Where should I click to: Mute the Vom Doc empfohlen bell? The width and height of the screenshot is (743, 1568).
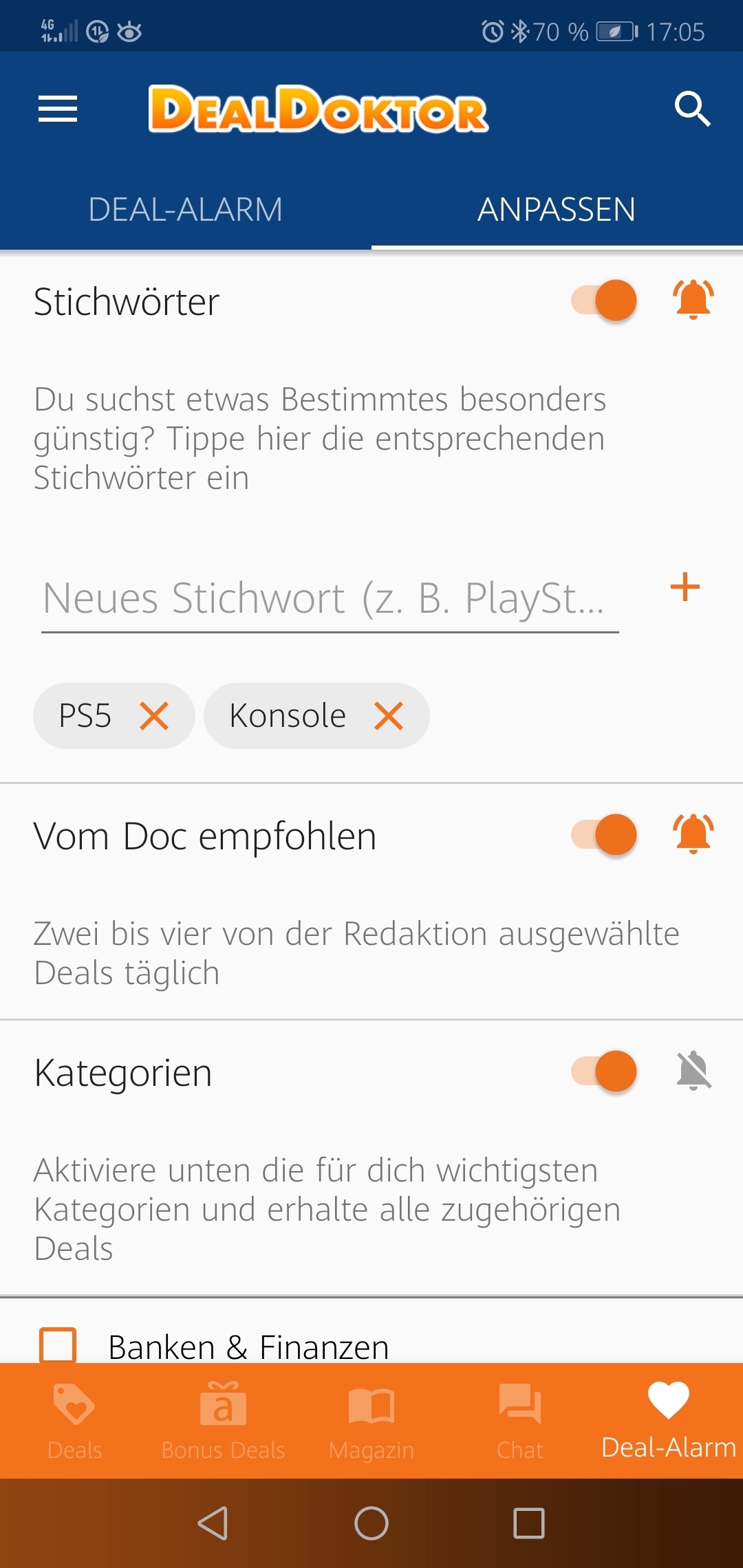click(x=693, y=834)
